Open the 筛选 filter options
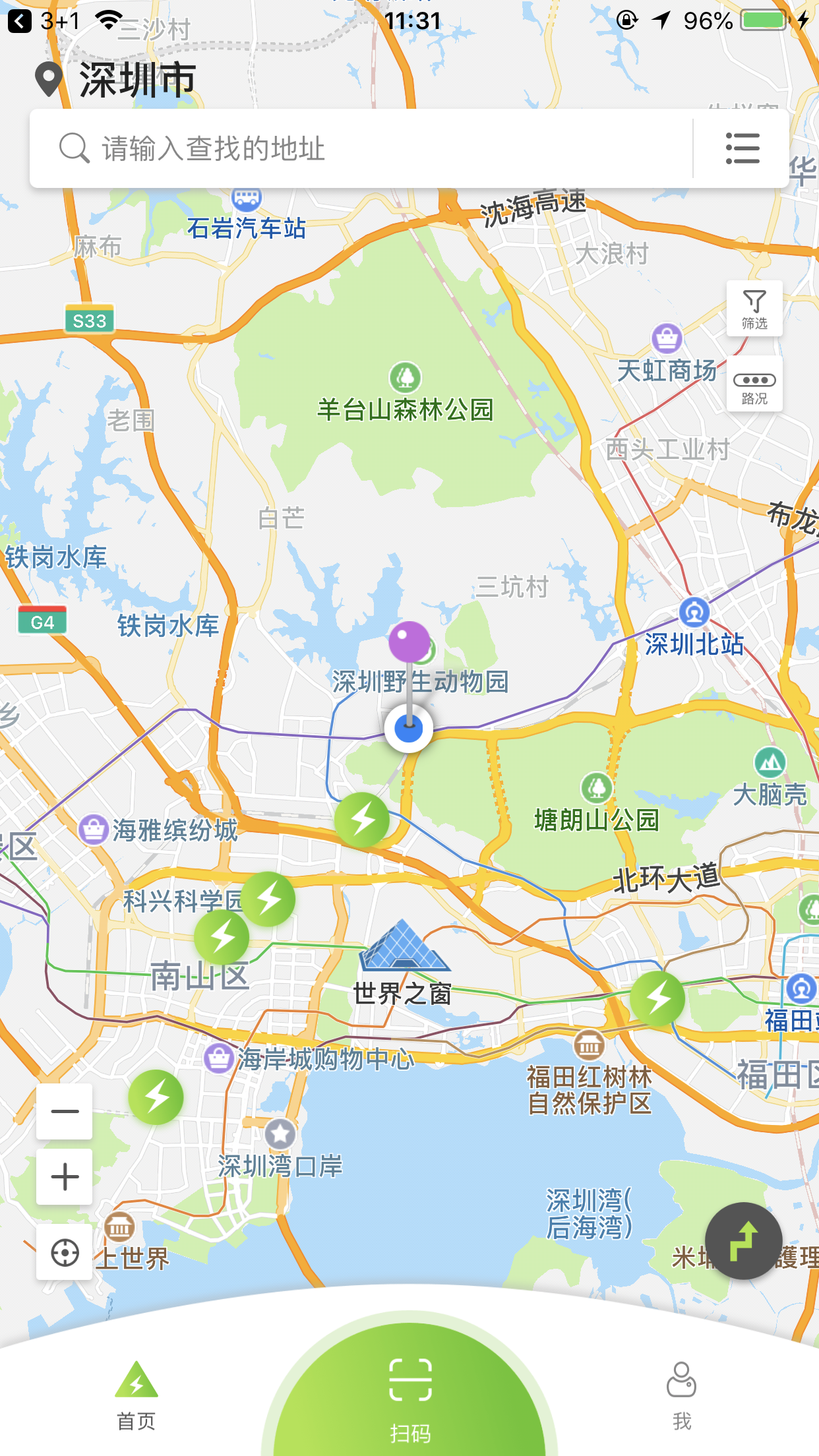 point(754,308)
